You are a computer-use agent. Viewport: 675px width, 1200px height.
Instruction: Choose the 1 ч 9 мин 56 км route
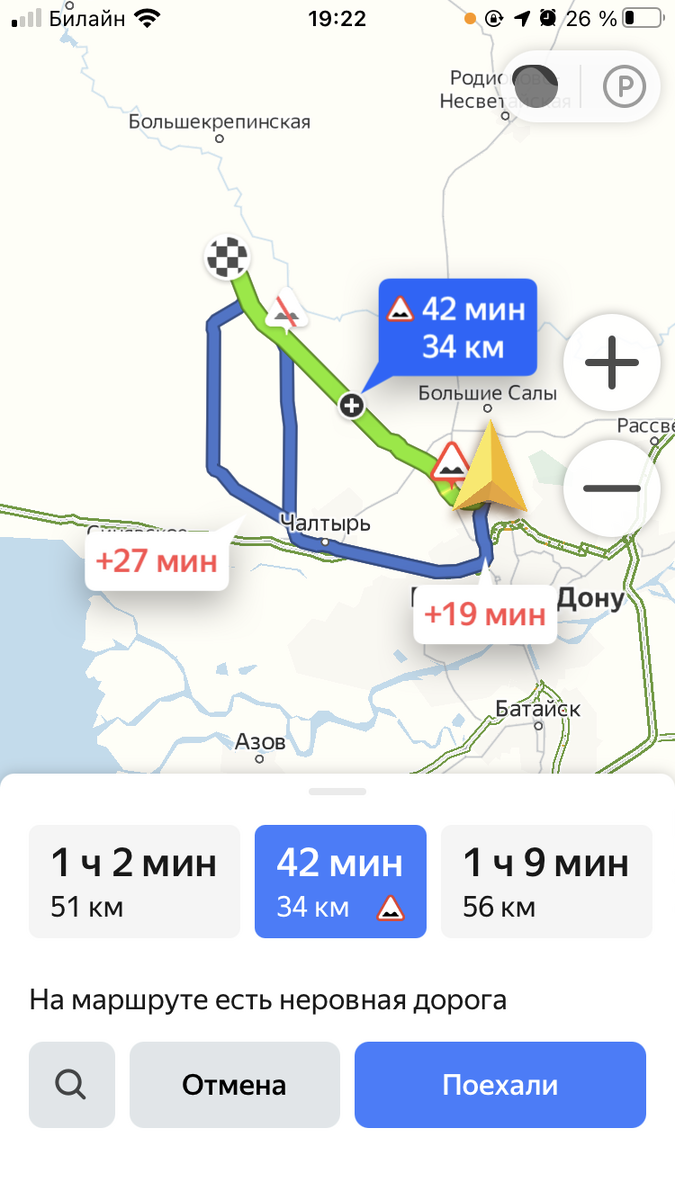point(546,881)
